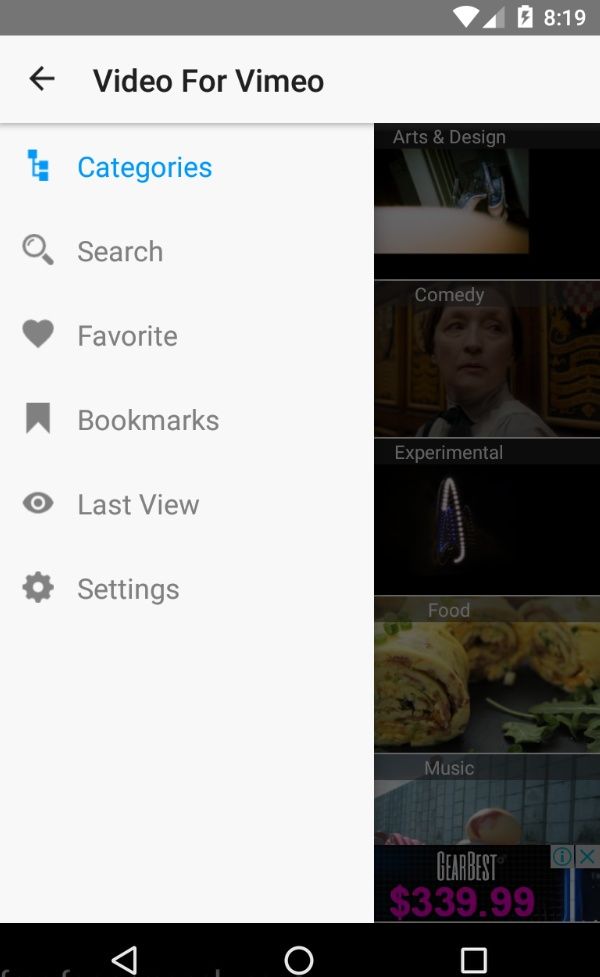The image size is (600, 977).
Task: Open Settings from the drawer
Action: pyautogui.click(x=127, y=589)
